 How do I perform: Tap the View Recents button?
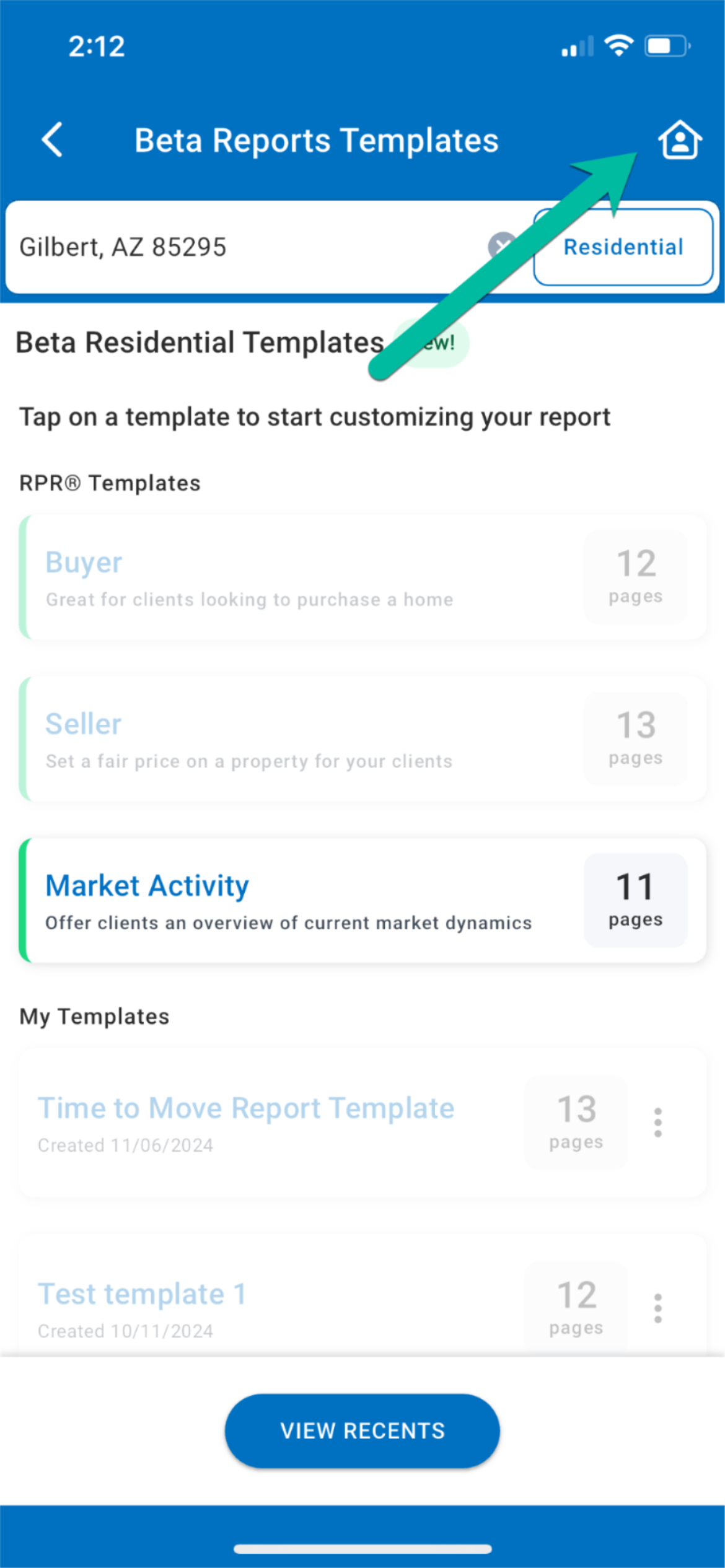tap(362, 1431)
